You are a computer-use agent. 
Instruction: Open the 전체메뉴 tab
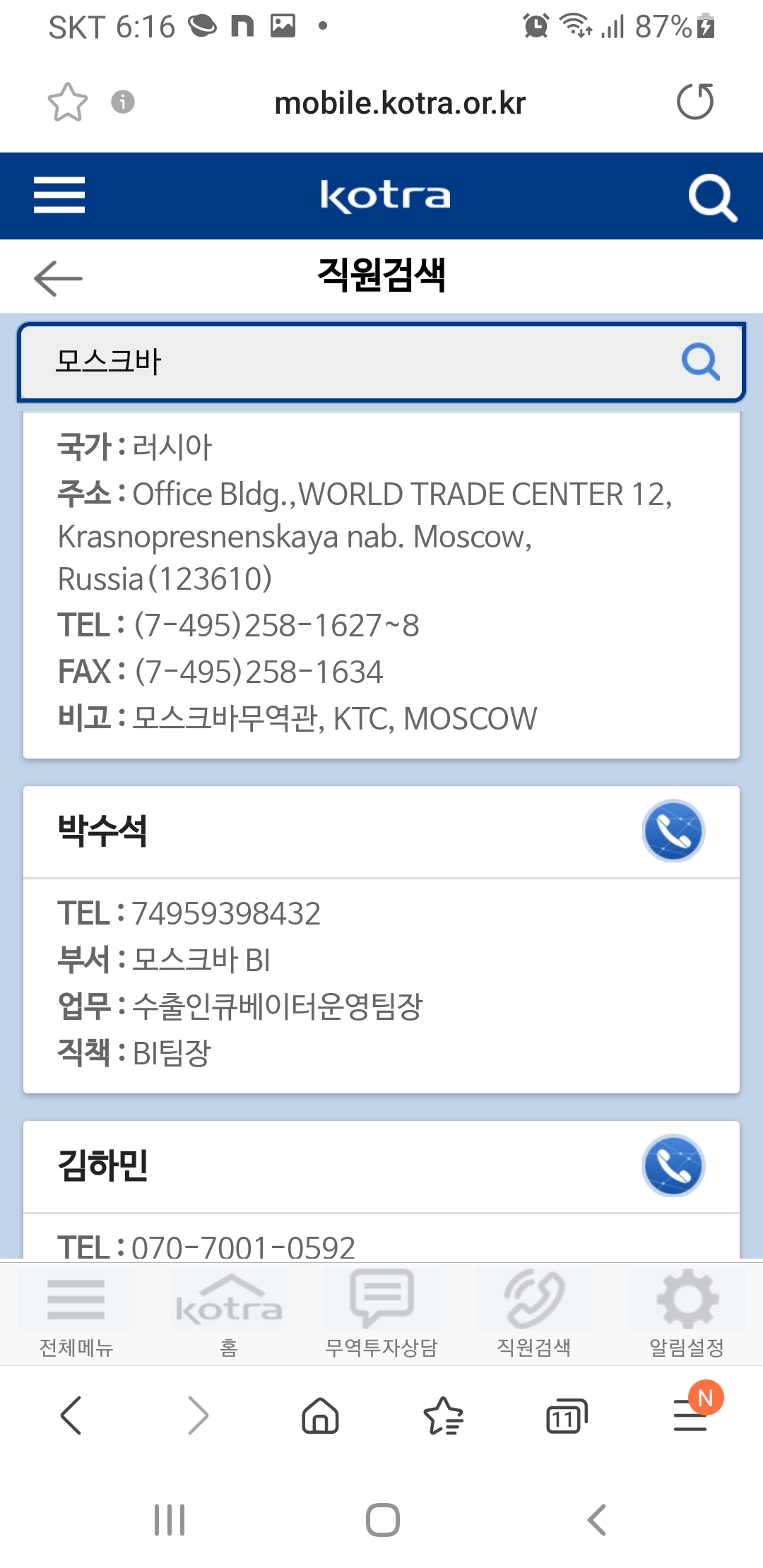point(76,1314)
